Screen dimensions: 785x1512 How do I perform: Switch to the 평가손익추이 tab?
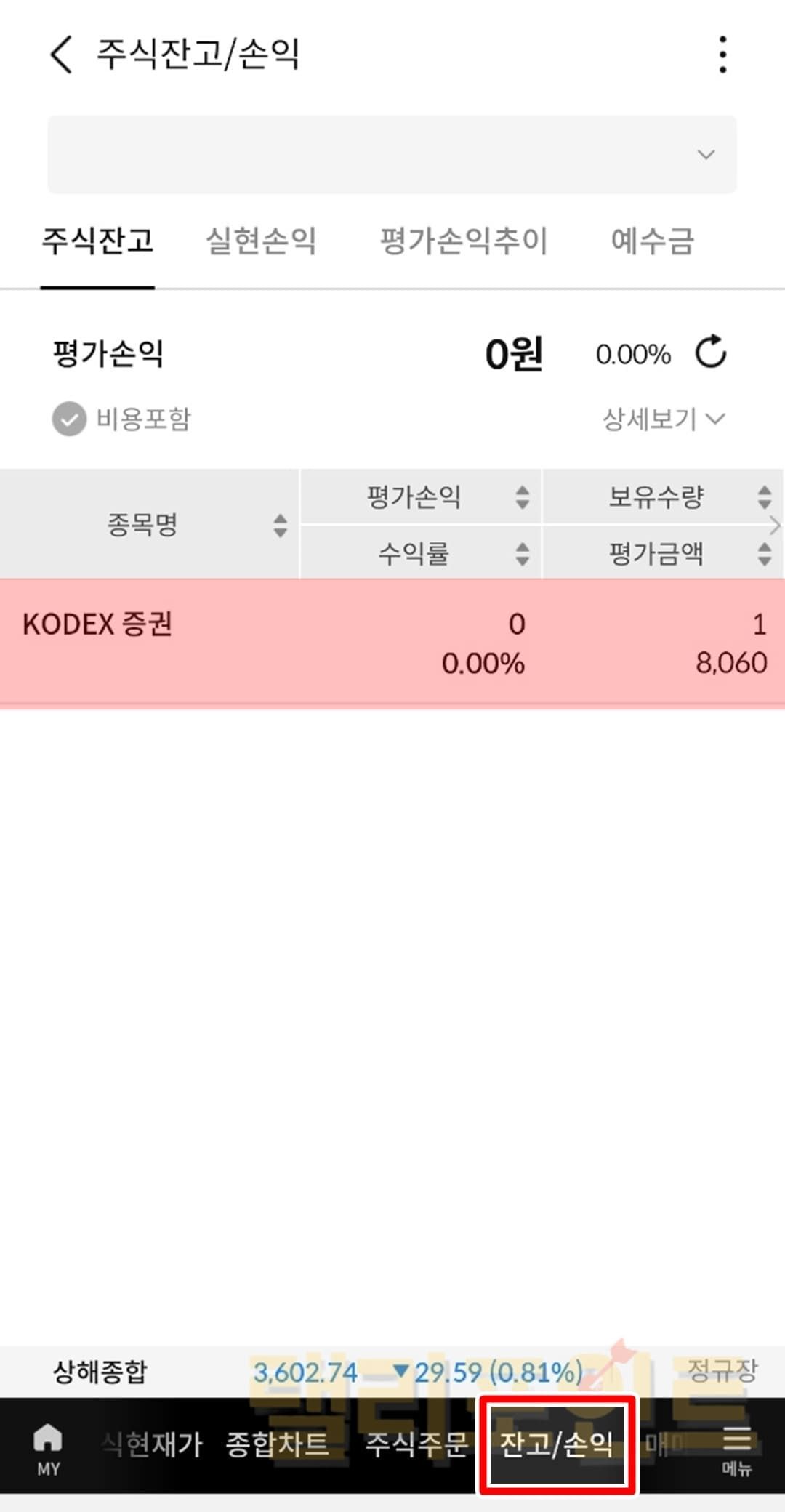point(464,241)
